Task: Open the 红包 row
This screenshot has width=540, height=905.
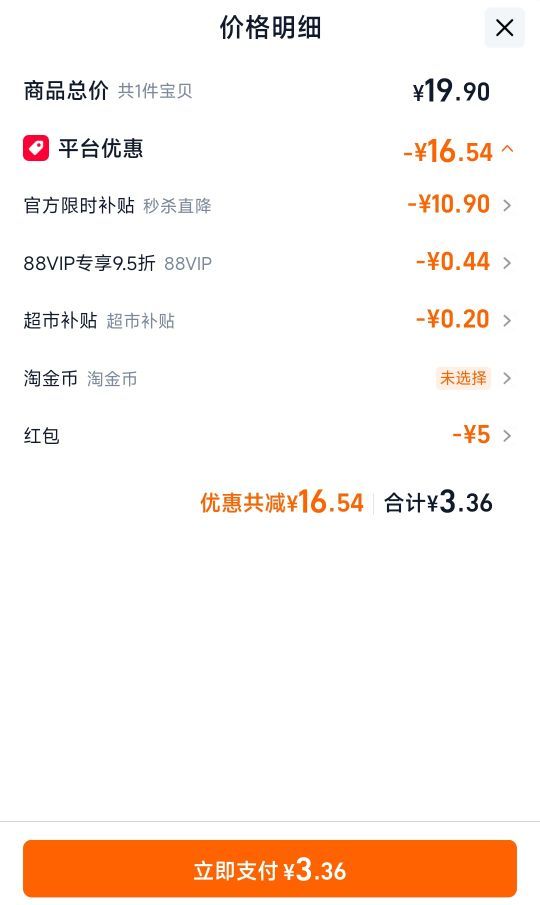Action: click(268, 435)
